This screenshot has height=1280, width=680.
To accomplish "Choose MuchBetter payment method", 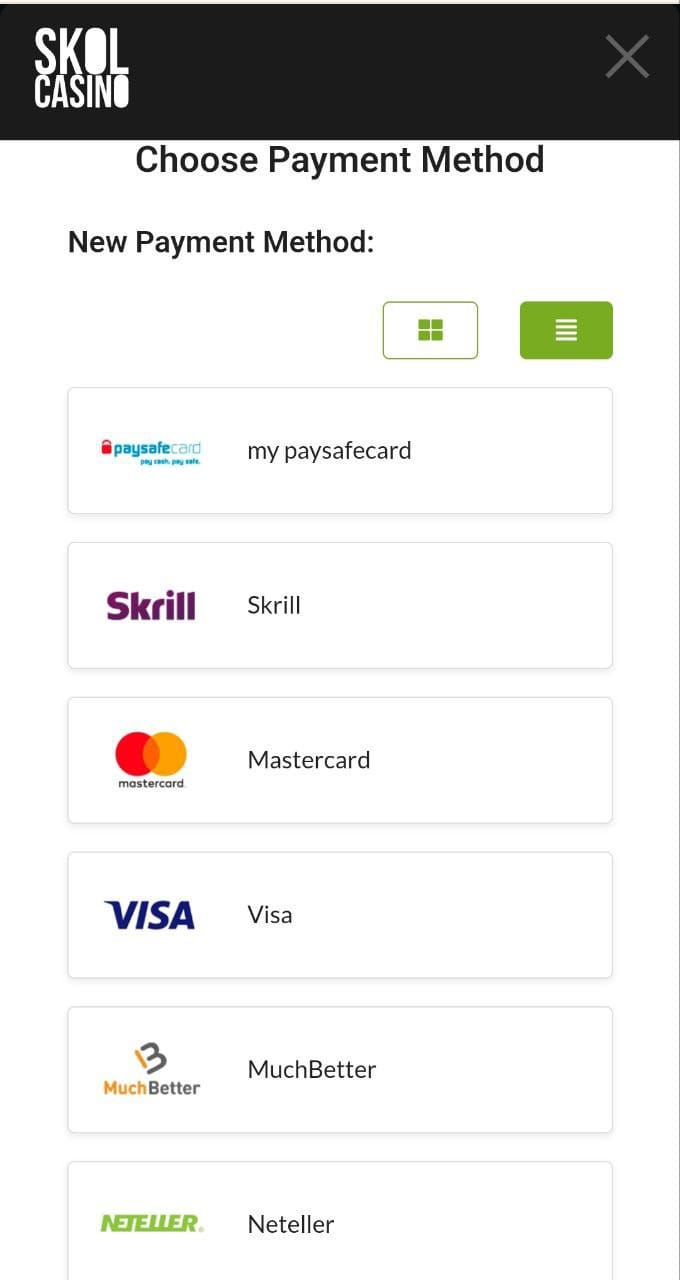I will (x=340, y=1069).
